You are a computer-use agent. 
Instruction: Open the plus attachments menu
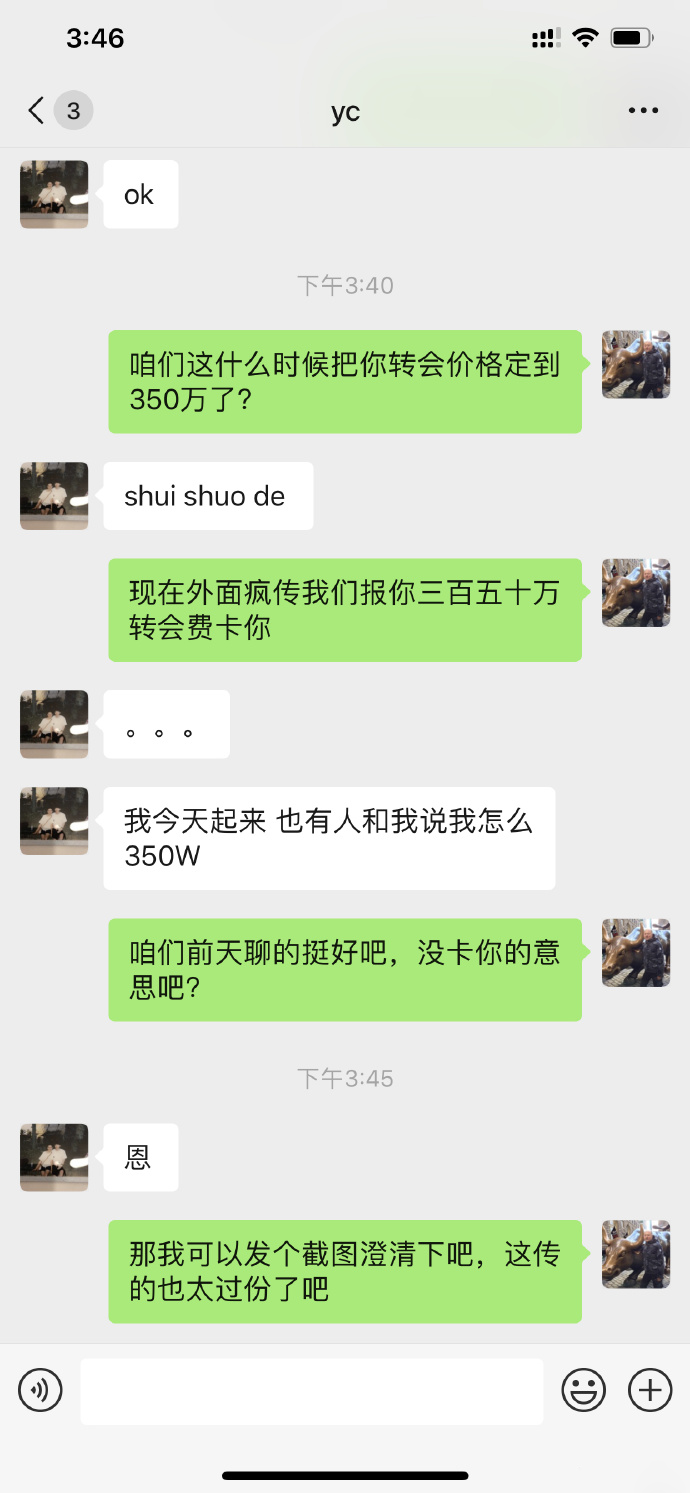(650, 1390)
